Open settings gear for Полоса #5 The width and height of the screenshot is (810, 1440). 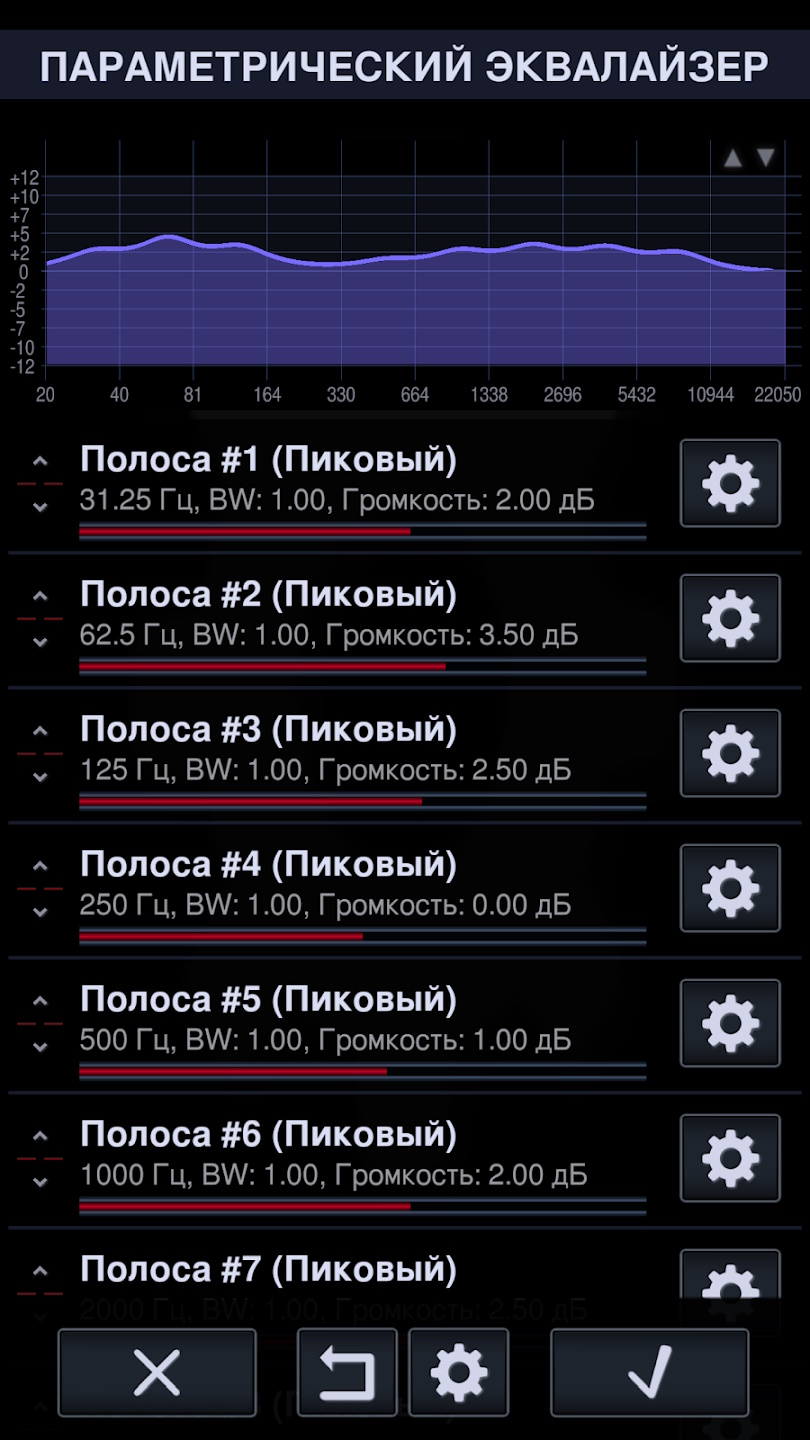click(x=730, y=1023)
